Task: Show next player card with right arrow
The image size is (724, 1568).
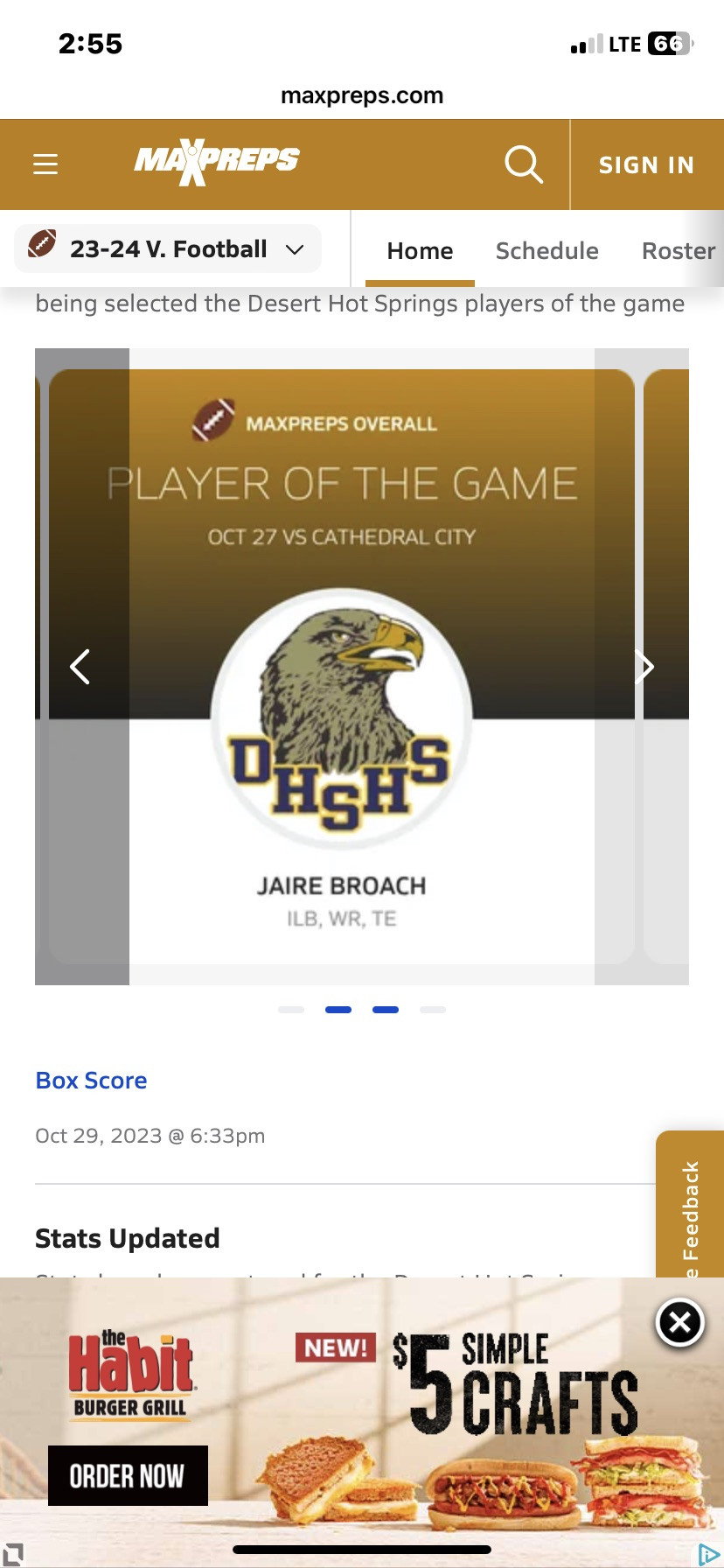Action: click(x=645, y=667)
